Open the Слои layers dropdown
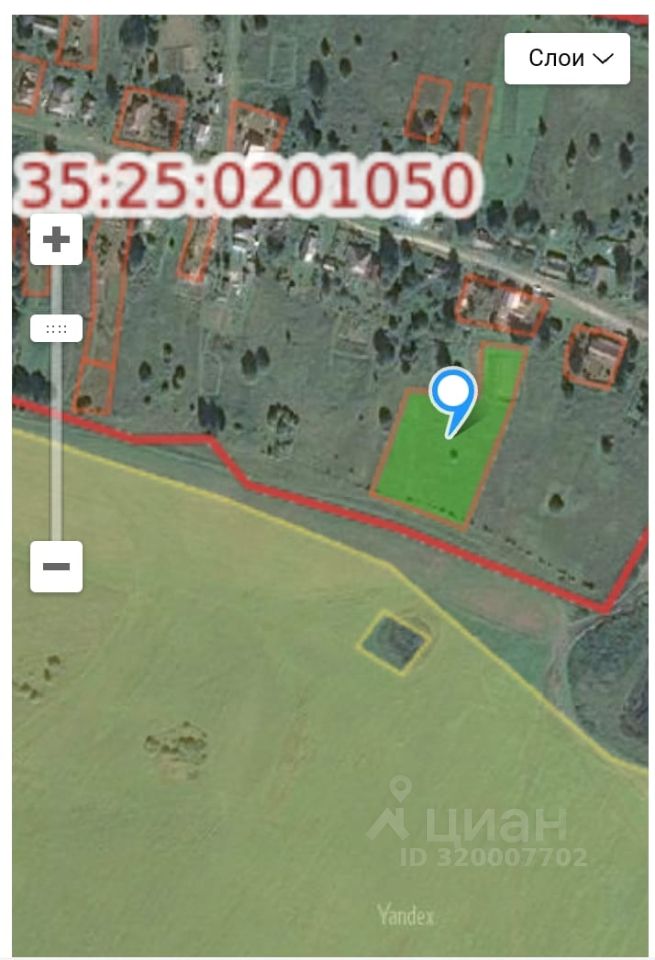Viewport: 655px width, 960px height. click(x=567, y=59)
